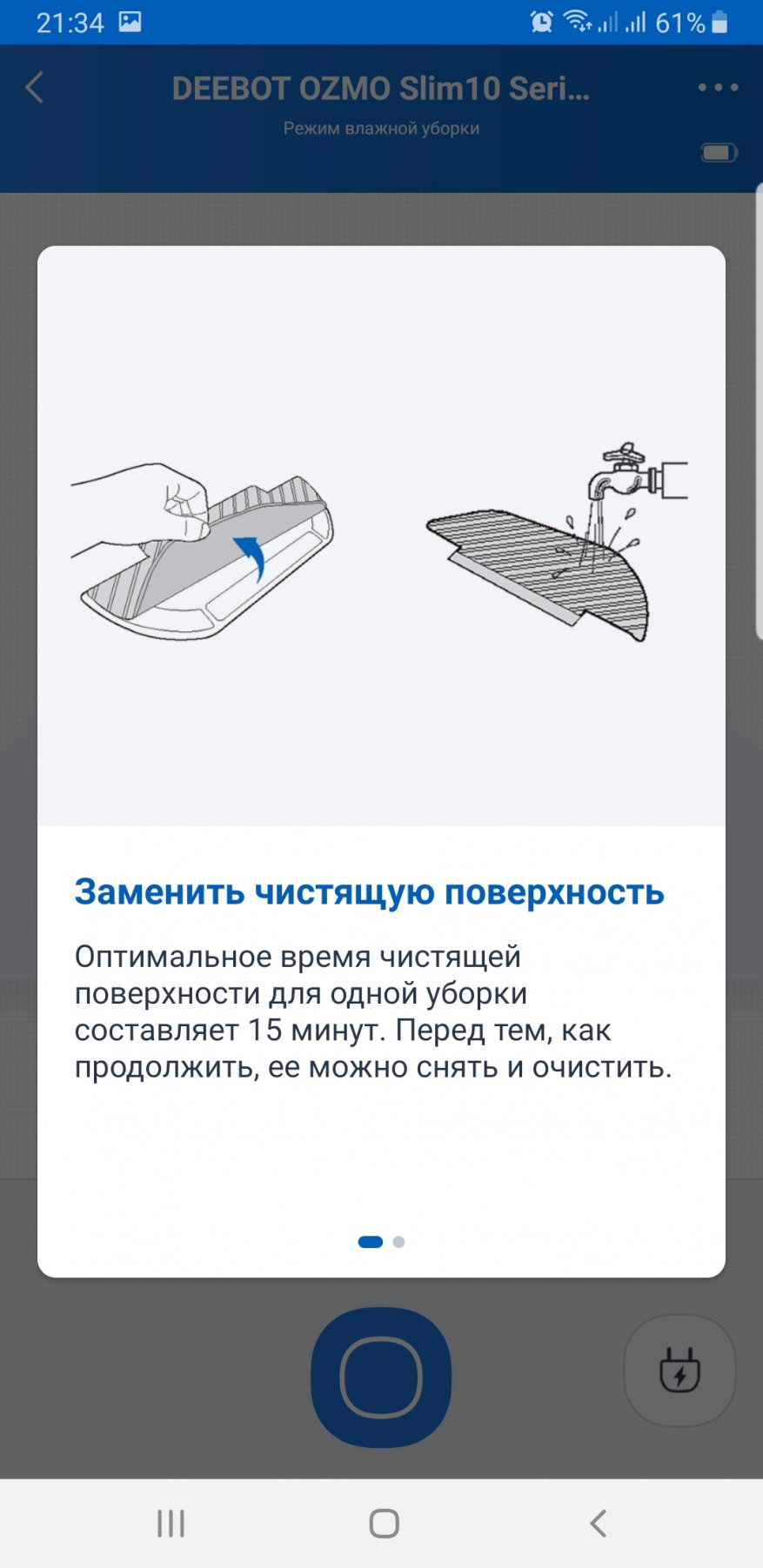Send the robot to its charging dock
The height and width of the screenshot is (1568, 763).
click(x=679, y=1371)
